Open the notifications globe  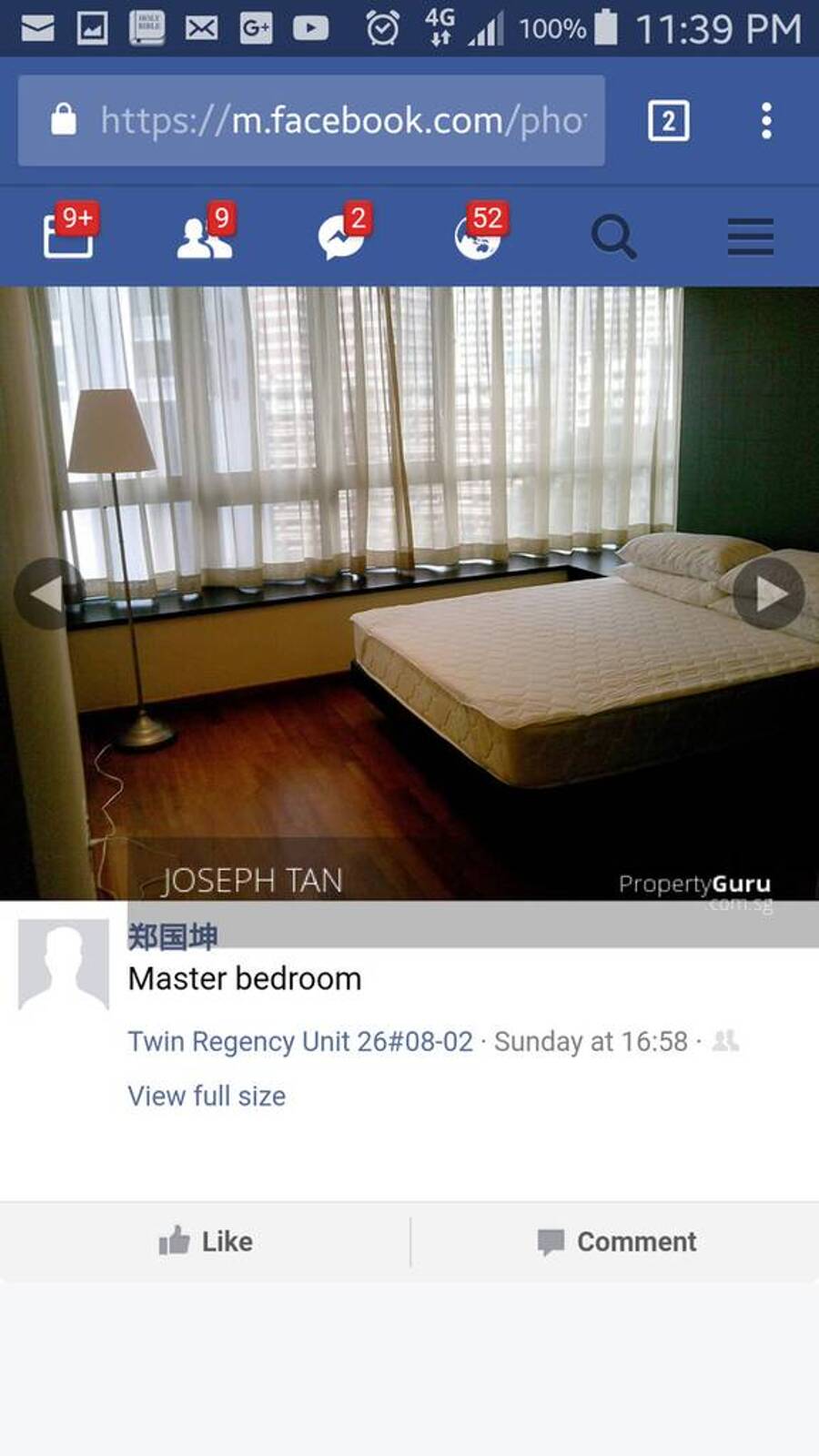coord(478,237)
